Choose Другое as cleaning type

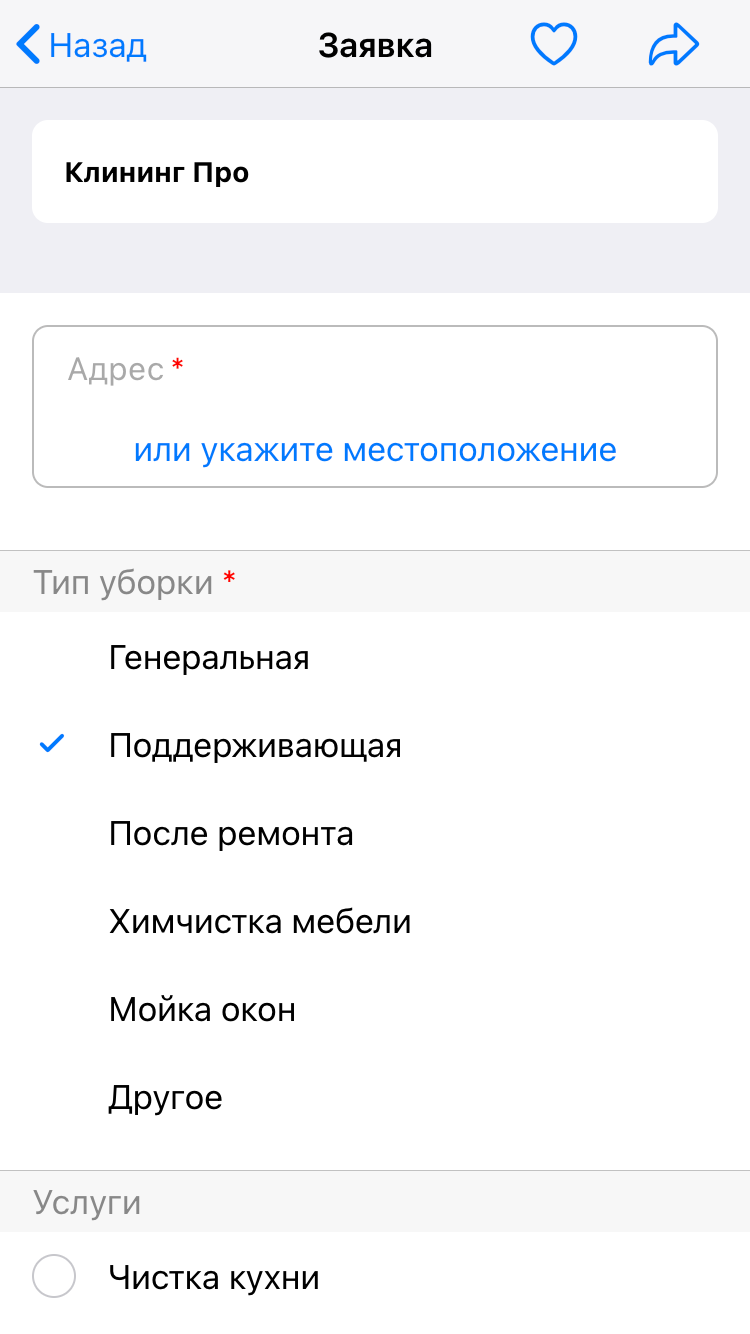(375, 1098)
